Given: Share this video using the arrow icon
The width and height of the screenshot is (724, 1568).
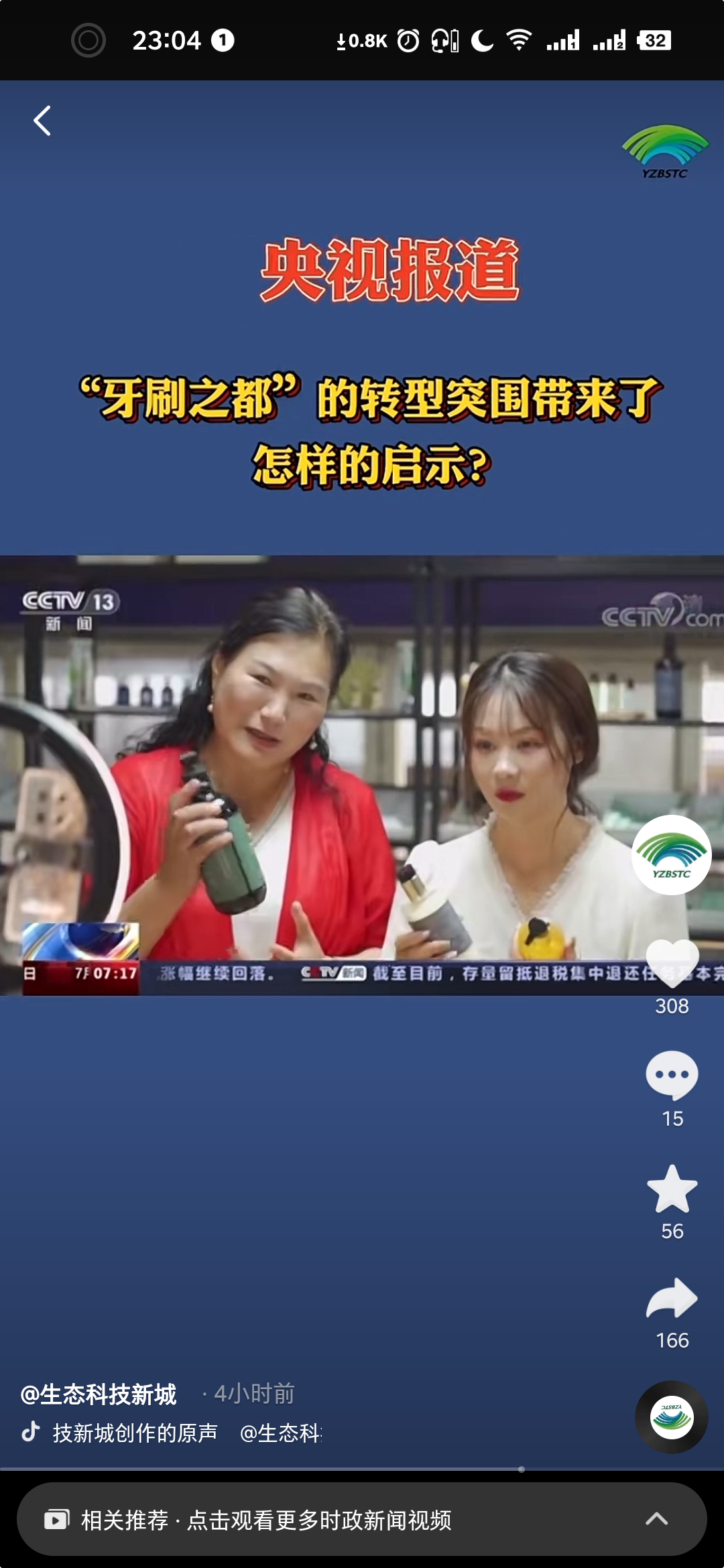Looking at the screenshot, I should (672, 1299).
